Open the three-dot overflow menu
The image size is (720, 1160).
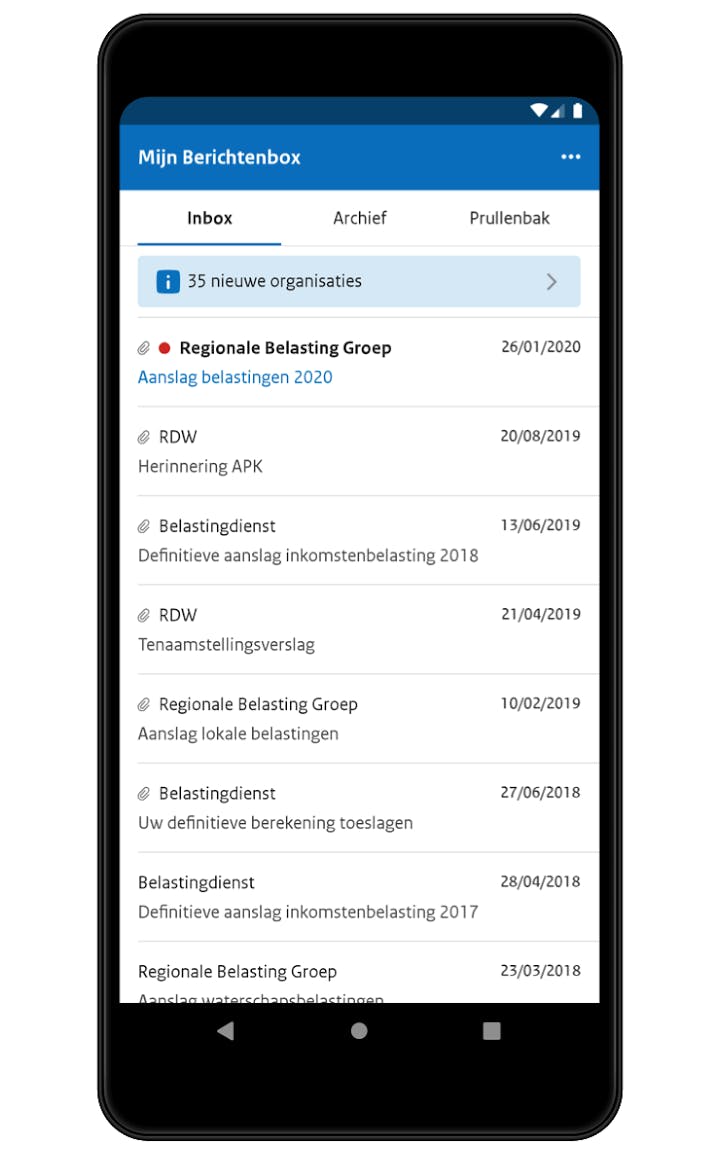(x=570, y=157)
